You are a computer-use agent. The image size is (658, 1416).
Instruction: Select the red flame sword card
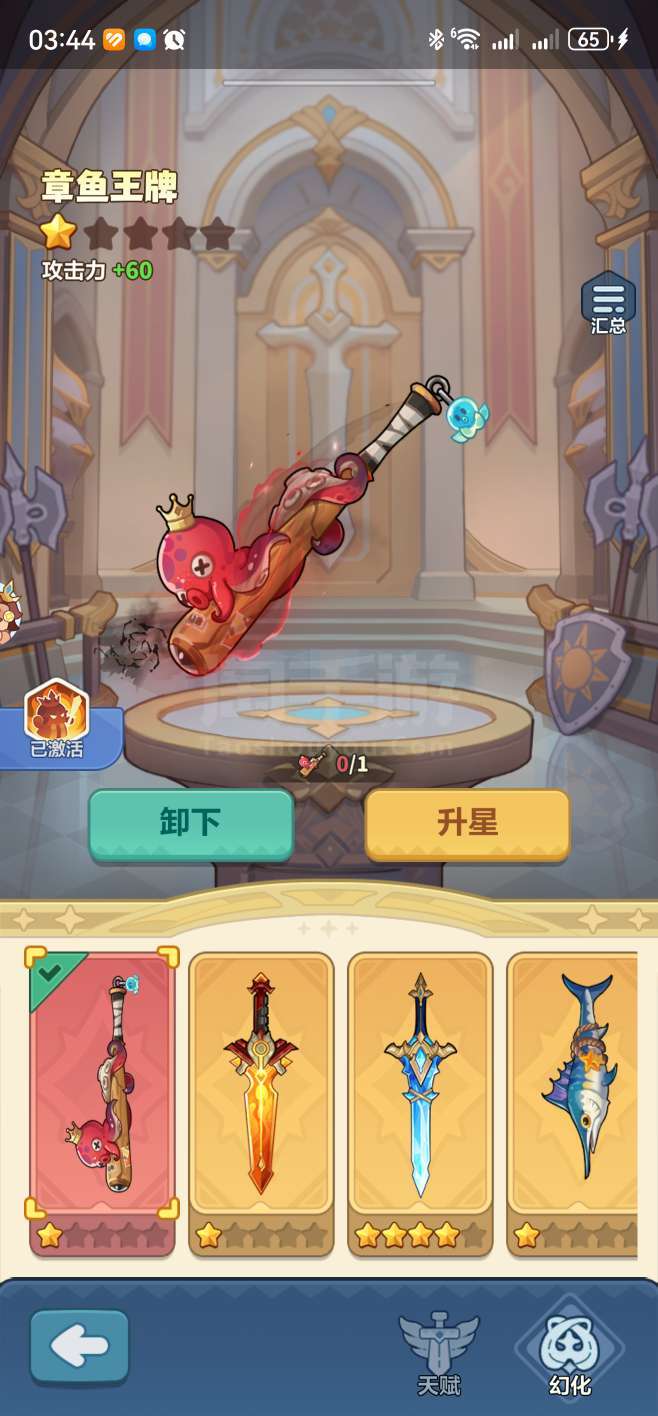[261, 1100]
